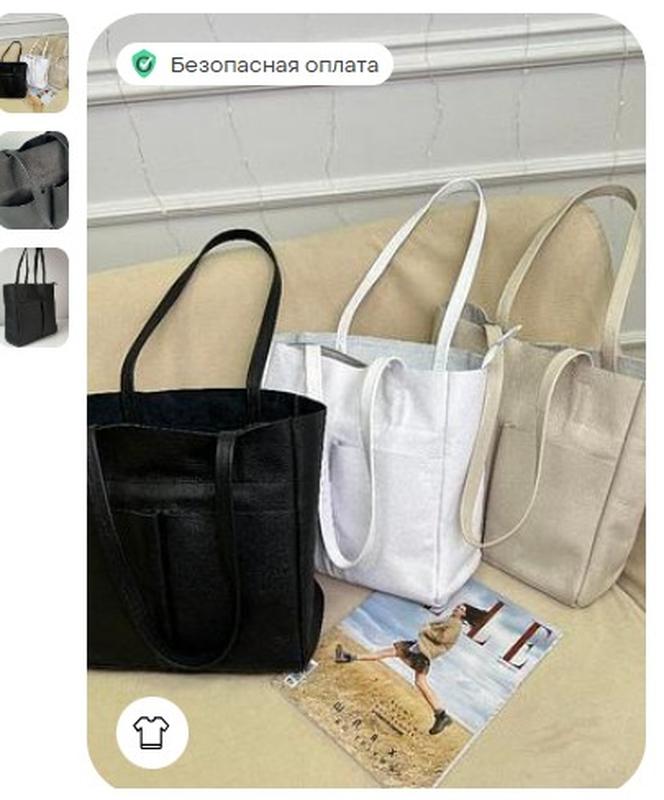The width and height of the screenshot is (664, 800).
Task: Select the first thumbnail with three bags
Action: coord(34,63)
